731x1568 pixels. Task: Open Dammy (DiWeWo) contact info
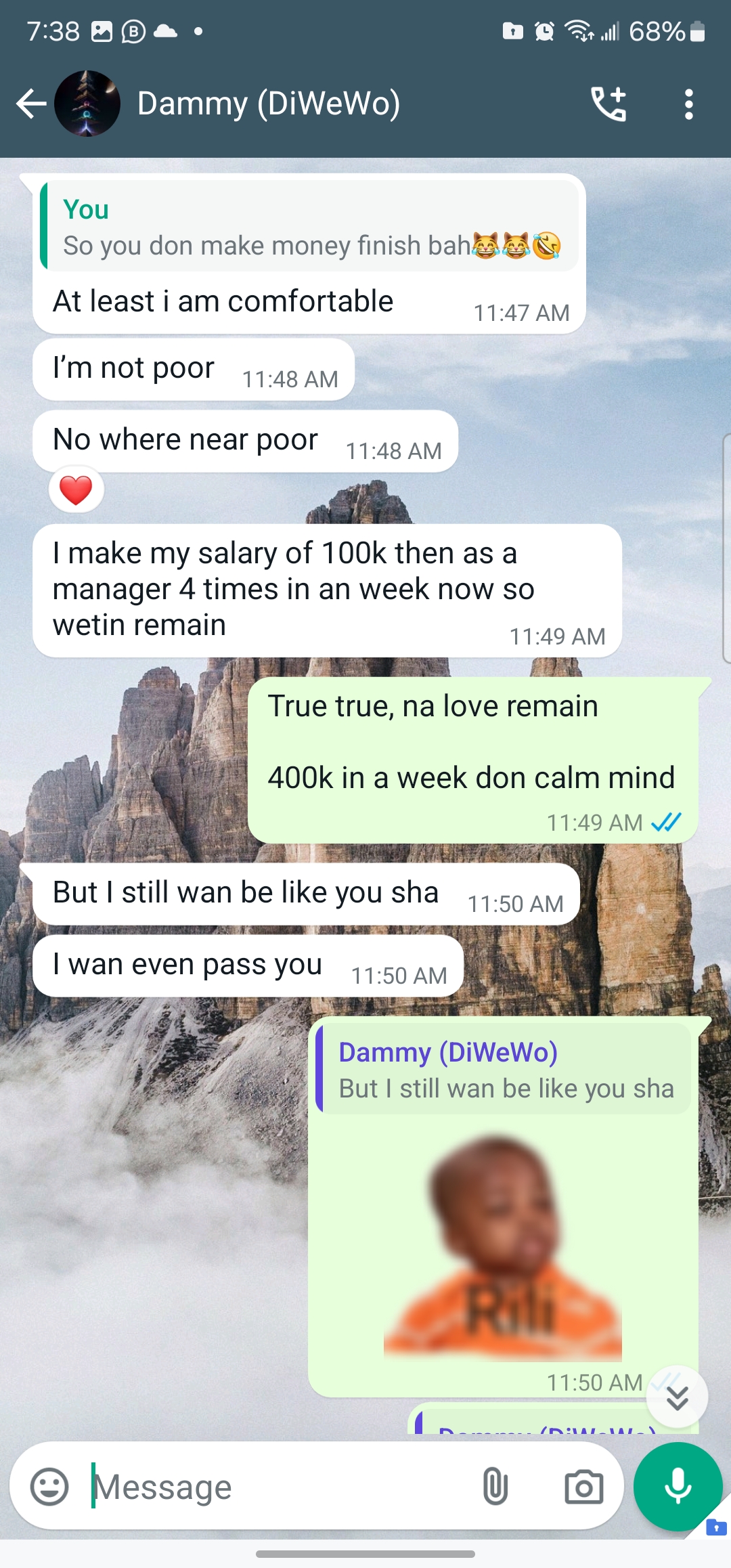click(268, 104)
